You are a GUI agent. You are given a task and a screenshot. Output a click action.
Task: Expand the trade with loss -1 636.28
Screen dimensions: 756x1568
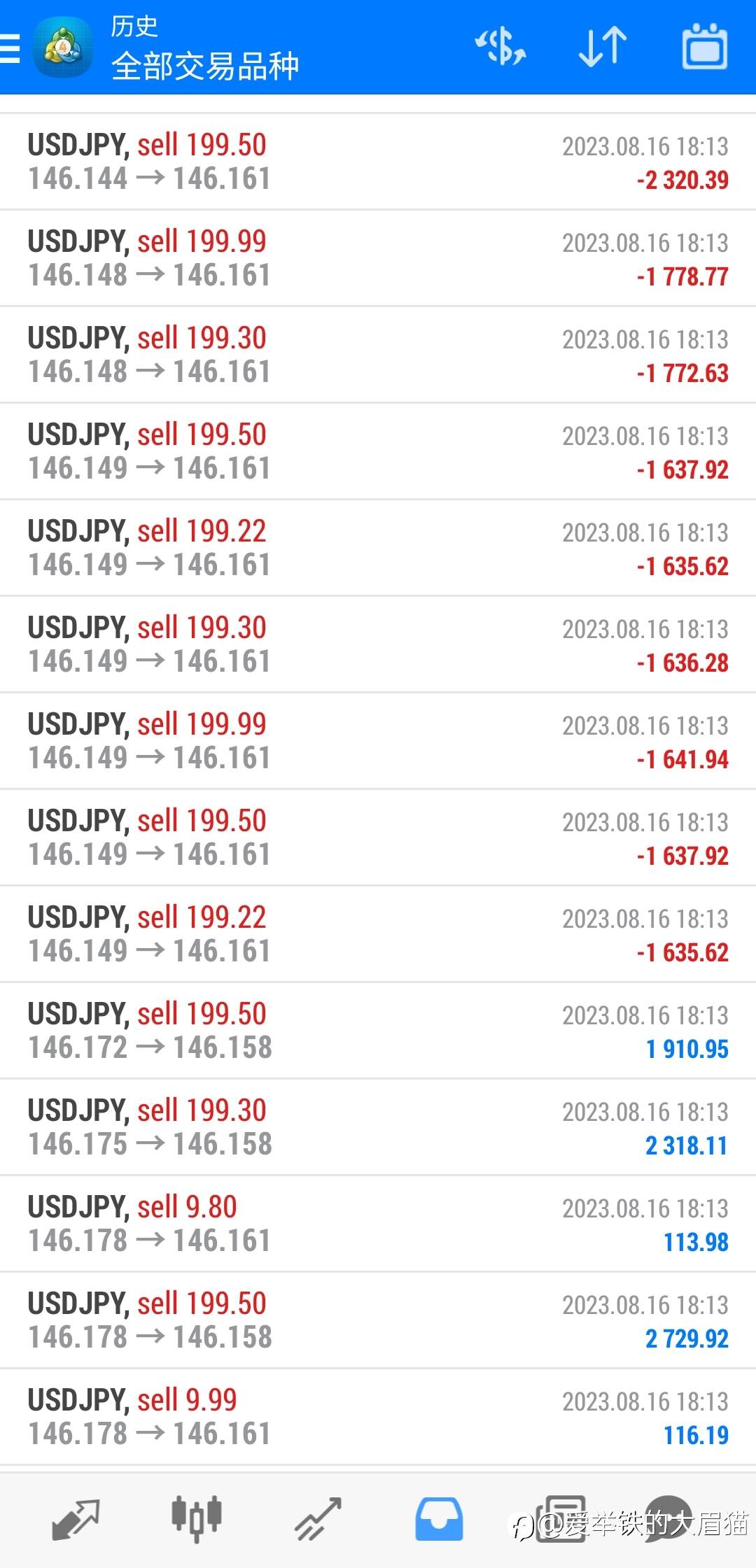tap(378, 644)
